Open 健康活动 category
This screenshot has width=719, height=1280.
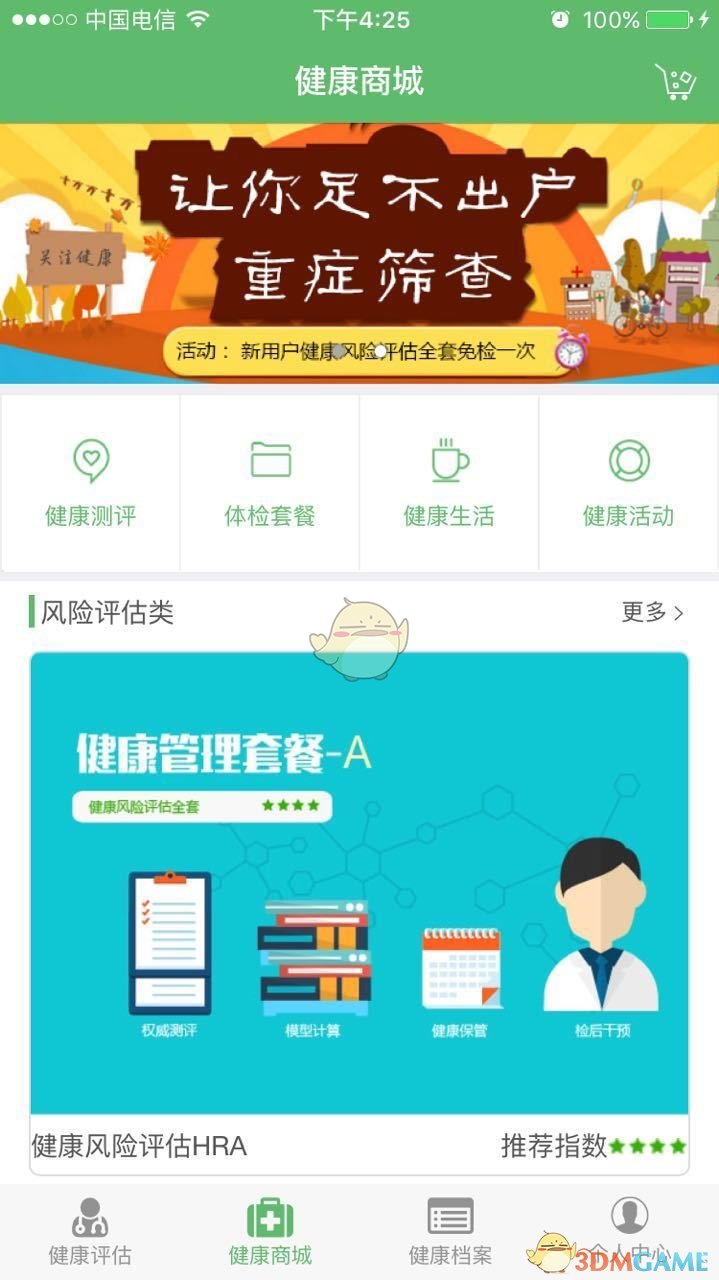tap(629, 483)
